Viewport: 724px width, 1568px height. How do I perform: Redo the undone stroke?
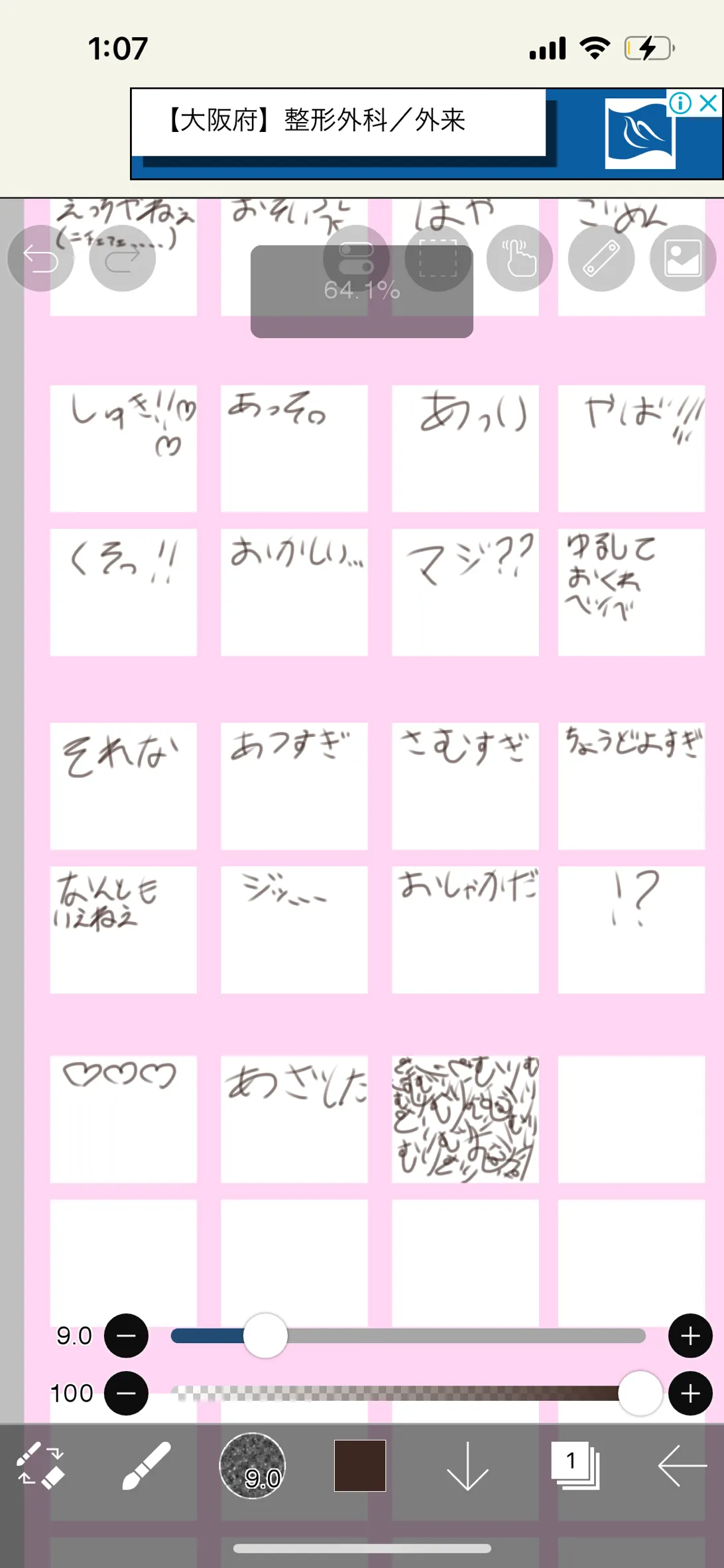point(123,258)
